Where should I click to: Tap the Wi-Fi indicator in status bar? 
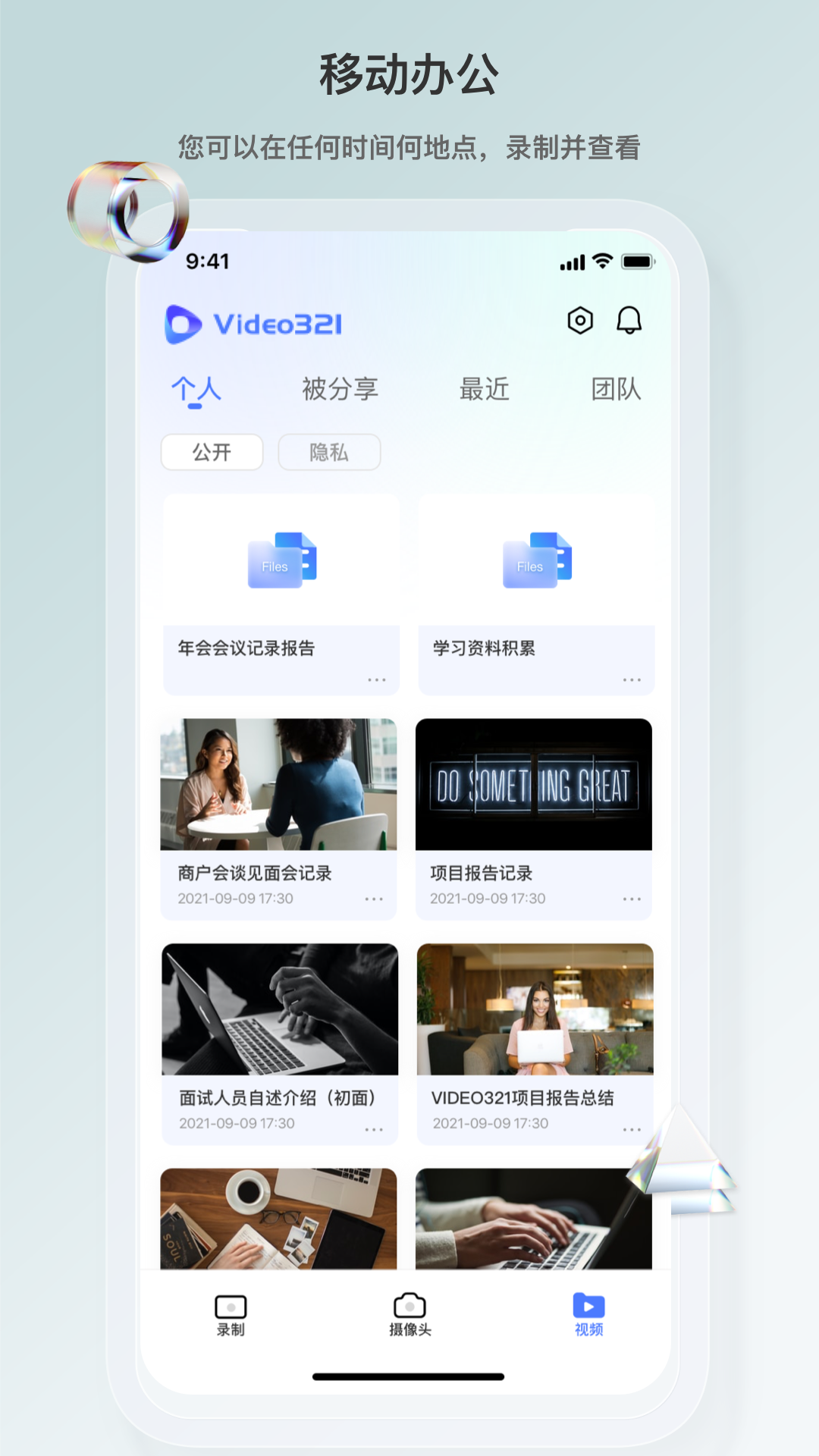coord(601,261)
